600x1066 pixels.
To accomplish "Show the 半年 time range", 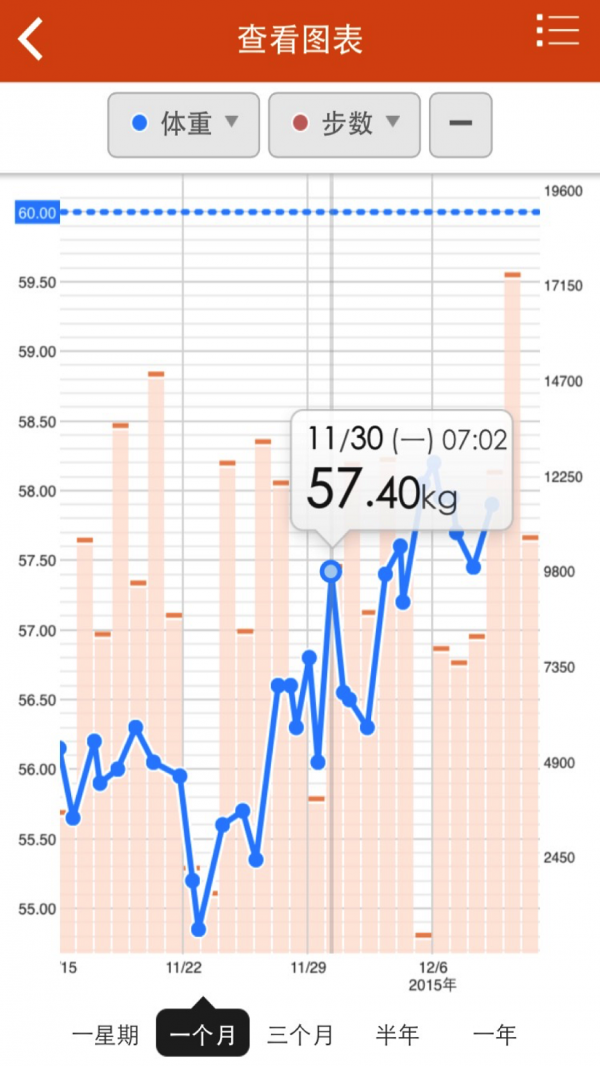I will point(397,1035).
